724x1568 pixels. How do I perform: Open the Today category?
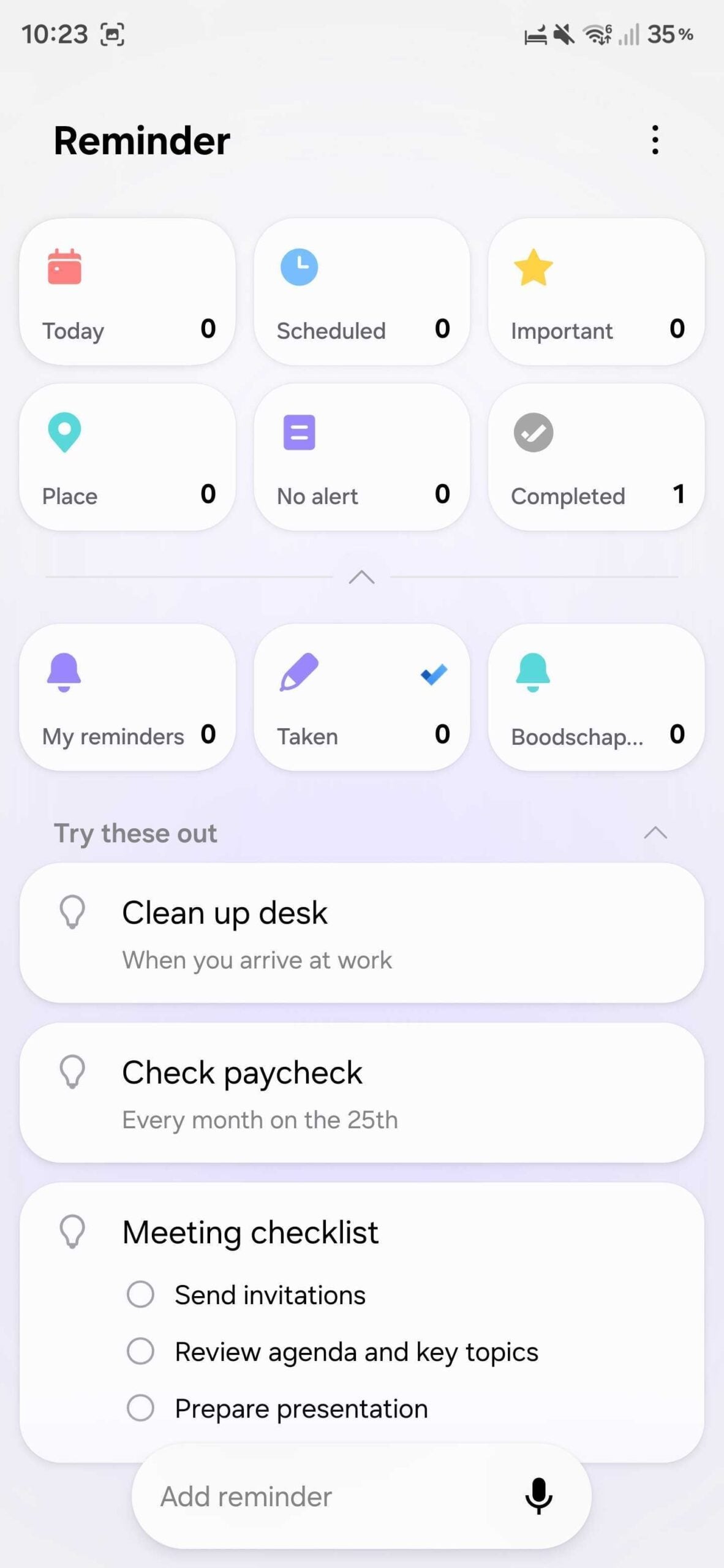point(127,292)
